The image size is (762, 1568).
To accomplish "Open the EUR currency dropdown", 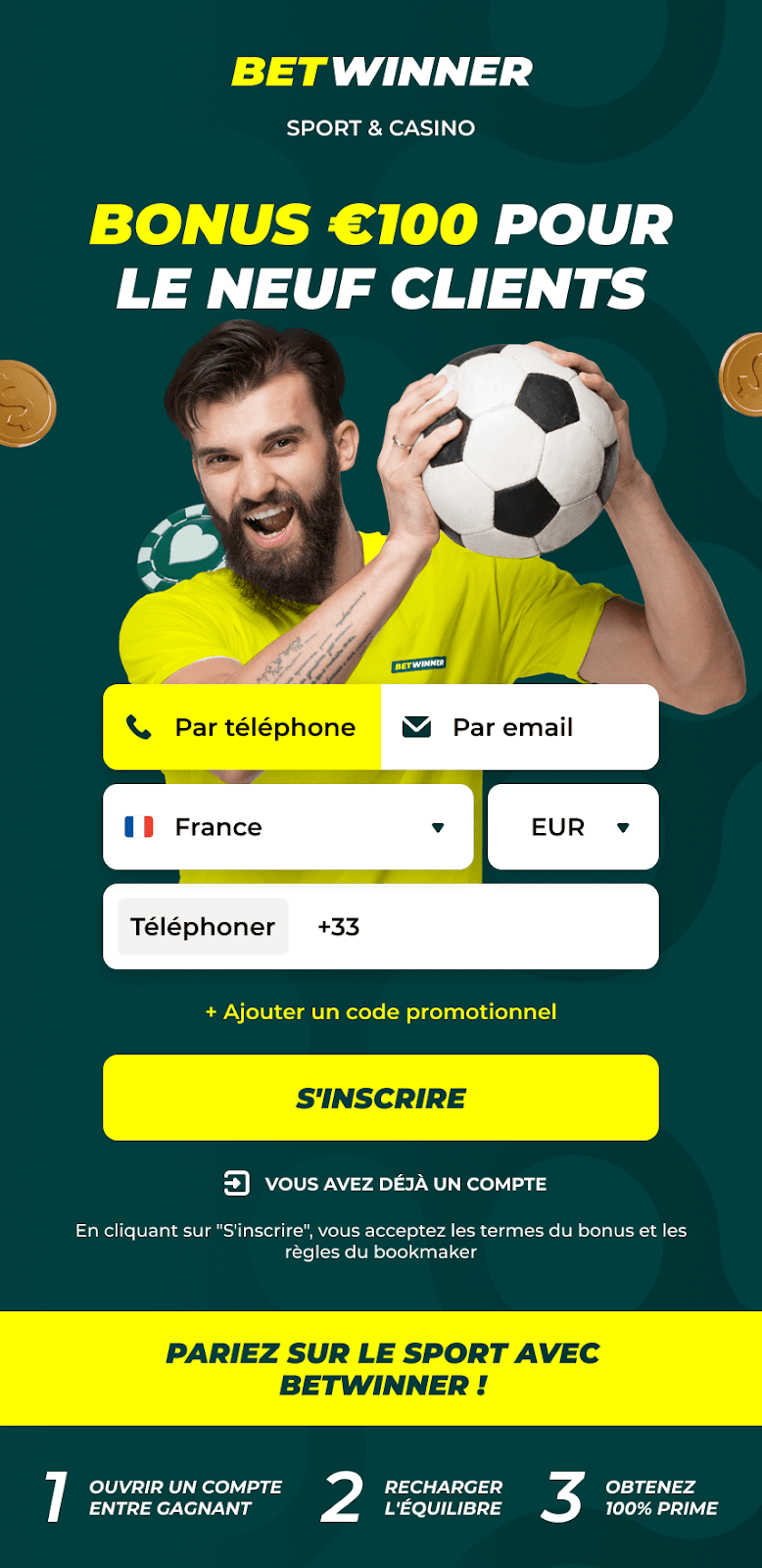I will [x=573, y=827].
